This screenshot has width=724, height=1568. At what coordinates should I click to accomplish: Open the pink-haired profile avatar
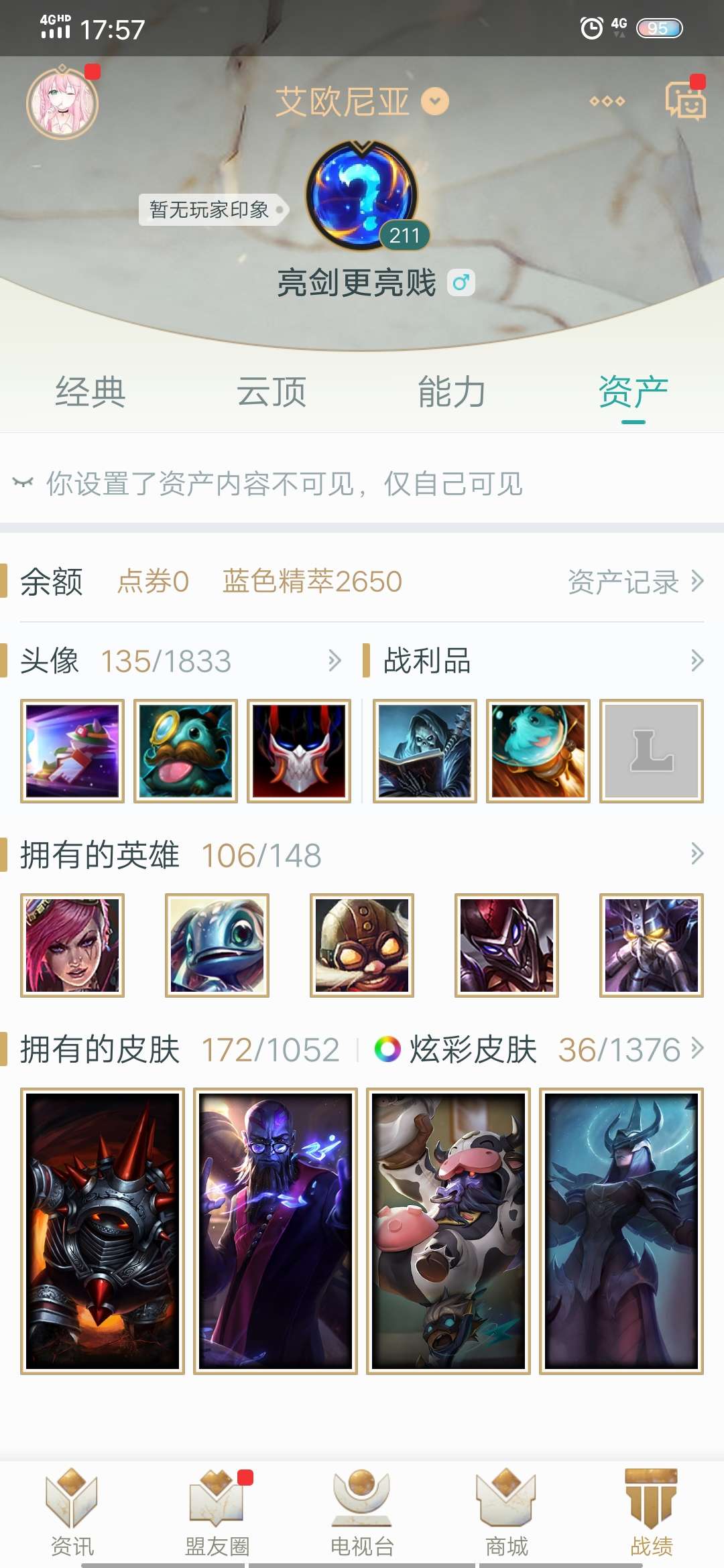(x=62, y=104)
